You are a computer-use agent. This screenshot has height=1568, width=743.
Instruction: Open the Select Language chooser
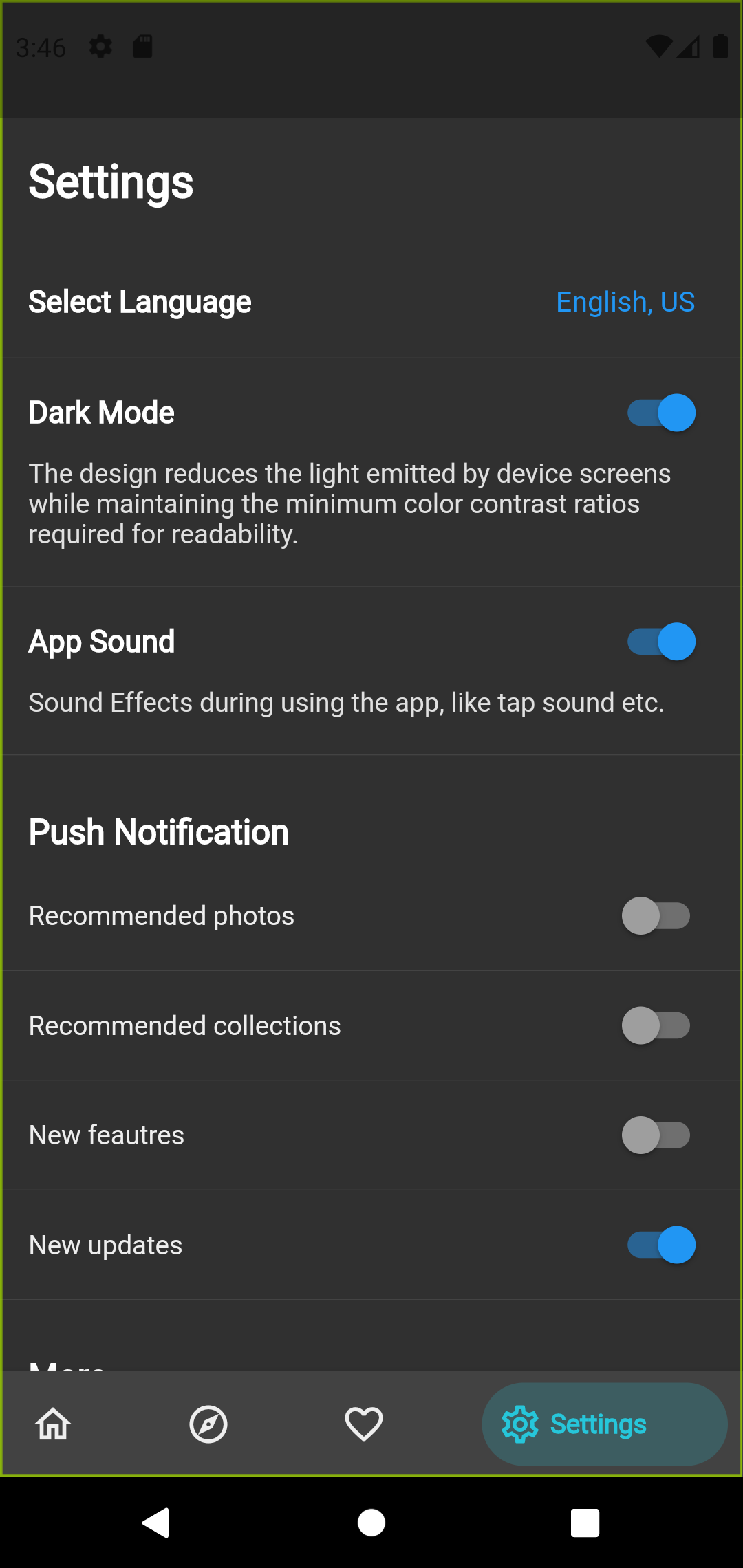tap(140, 302)
